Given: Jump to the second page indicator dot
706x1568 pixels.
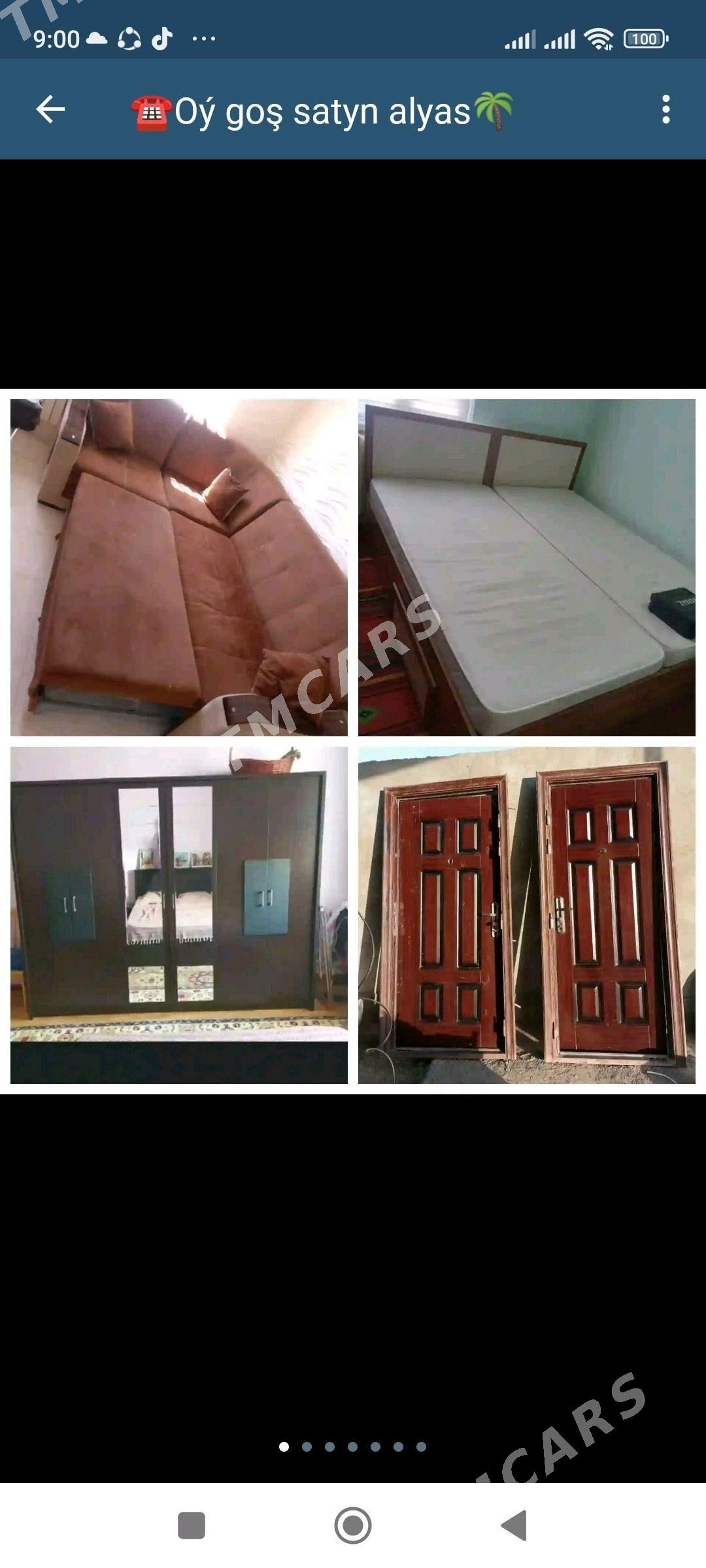Looking at the screenshot, I should click(307, 1446).
